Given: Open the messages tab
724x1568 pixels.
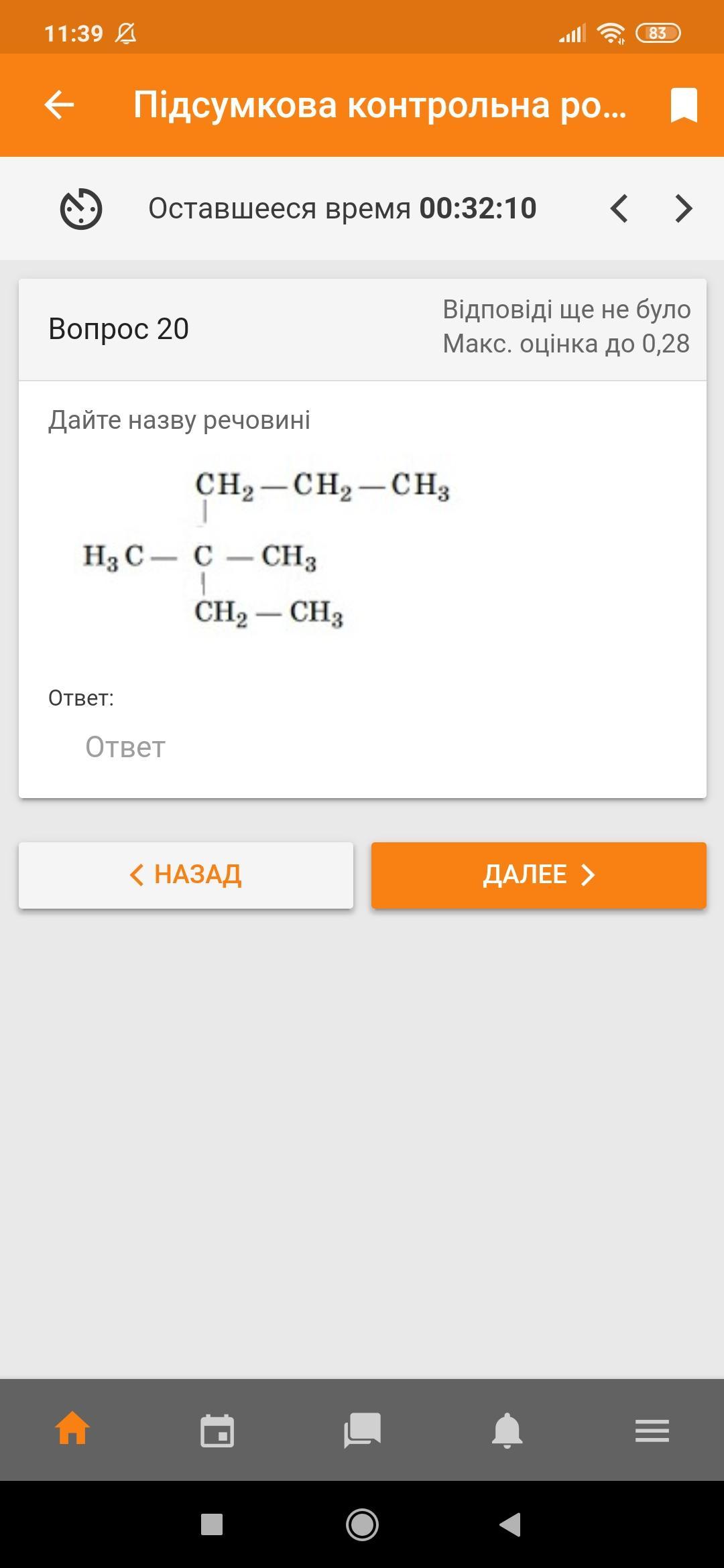Looking at the screenshot, I should (x=362, y=1430).
